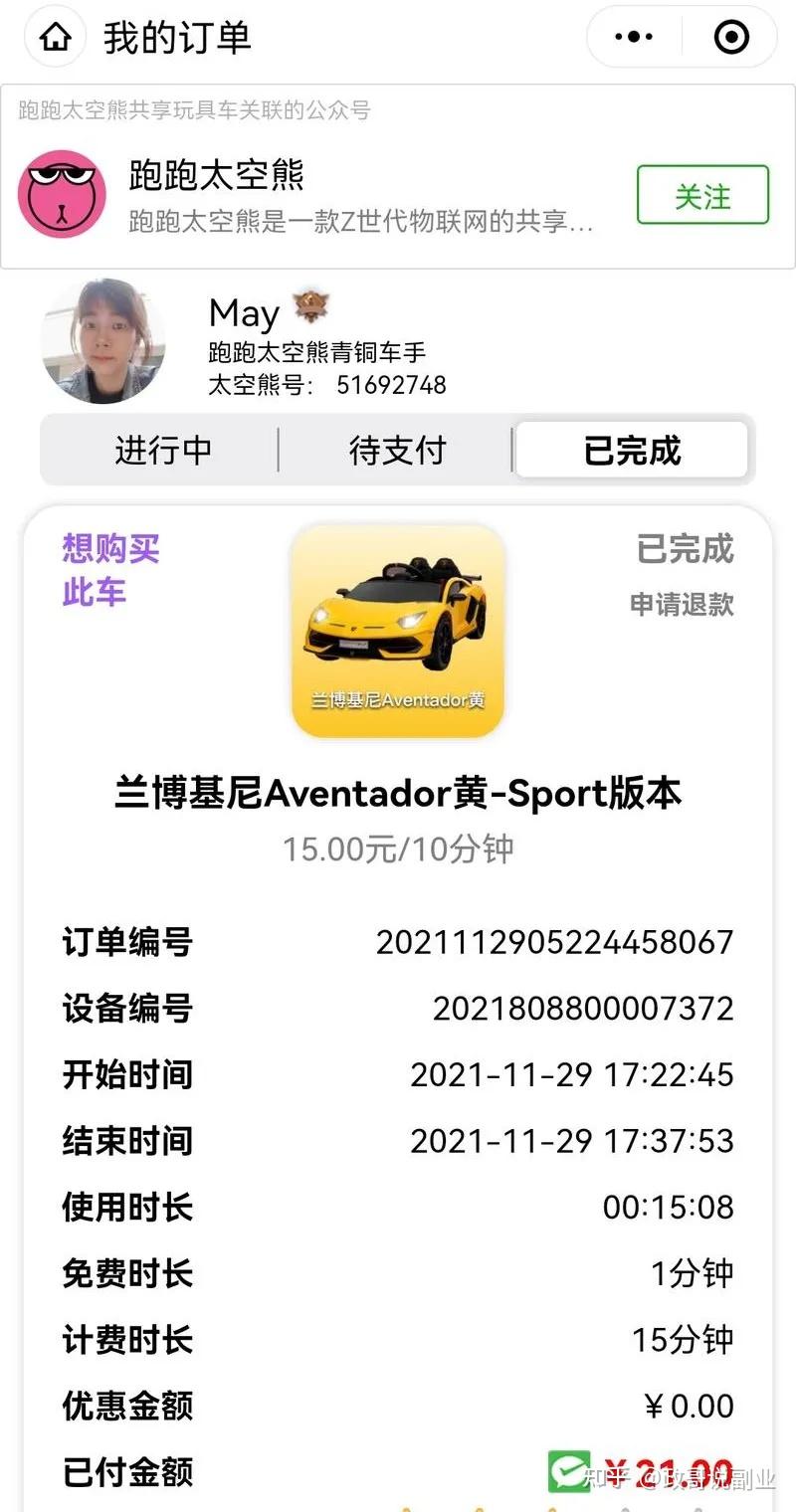Screen dimensions: 796x1512
Task: Open the yellow Lamborghini Aventador car image
Action: pyautogui.click(x=397, y=631)
